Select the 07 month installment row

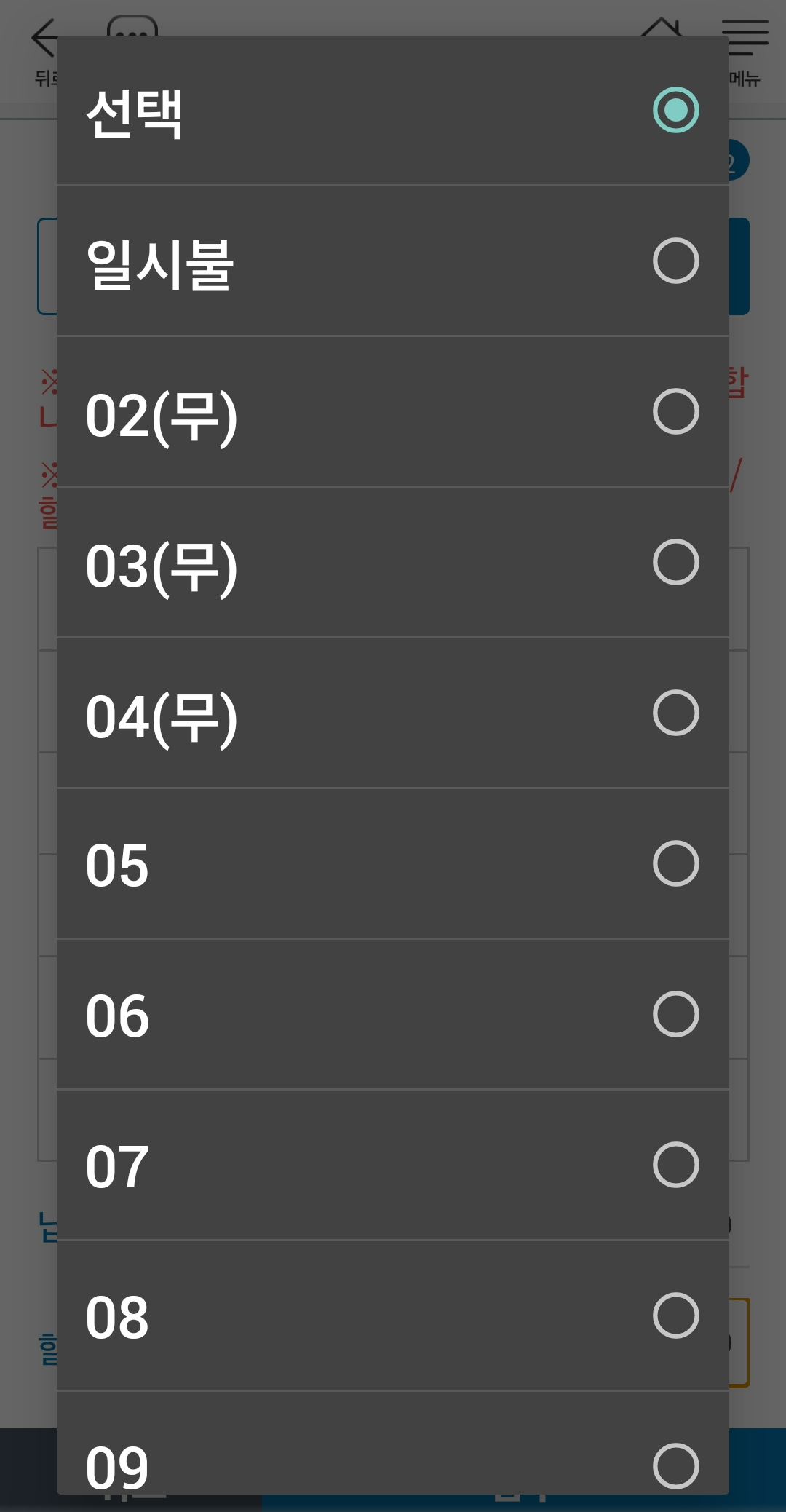click(x=393, y=1165)
